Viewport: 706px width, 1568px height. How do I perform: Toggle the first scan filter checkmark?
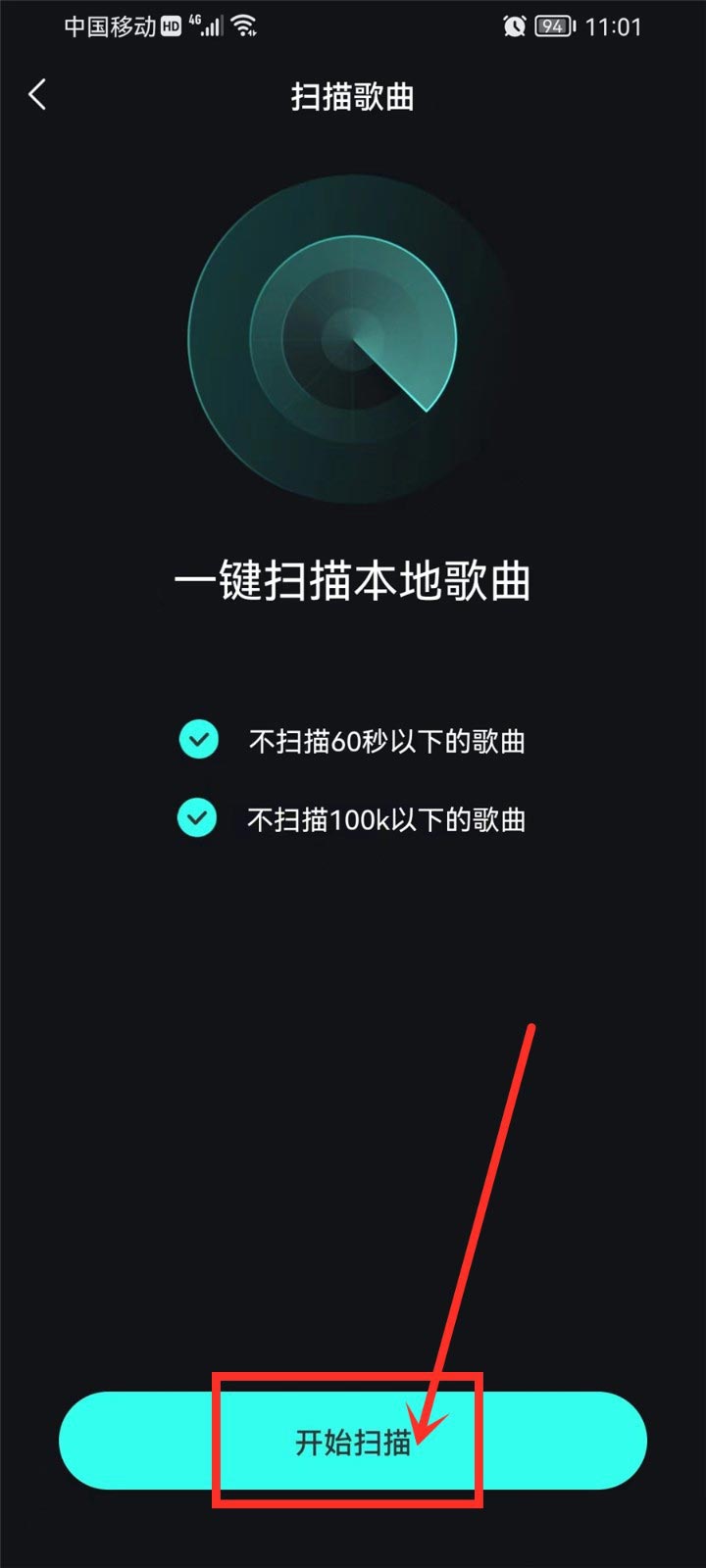point(197,742)
